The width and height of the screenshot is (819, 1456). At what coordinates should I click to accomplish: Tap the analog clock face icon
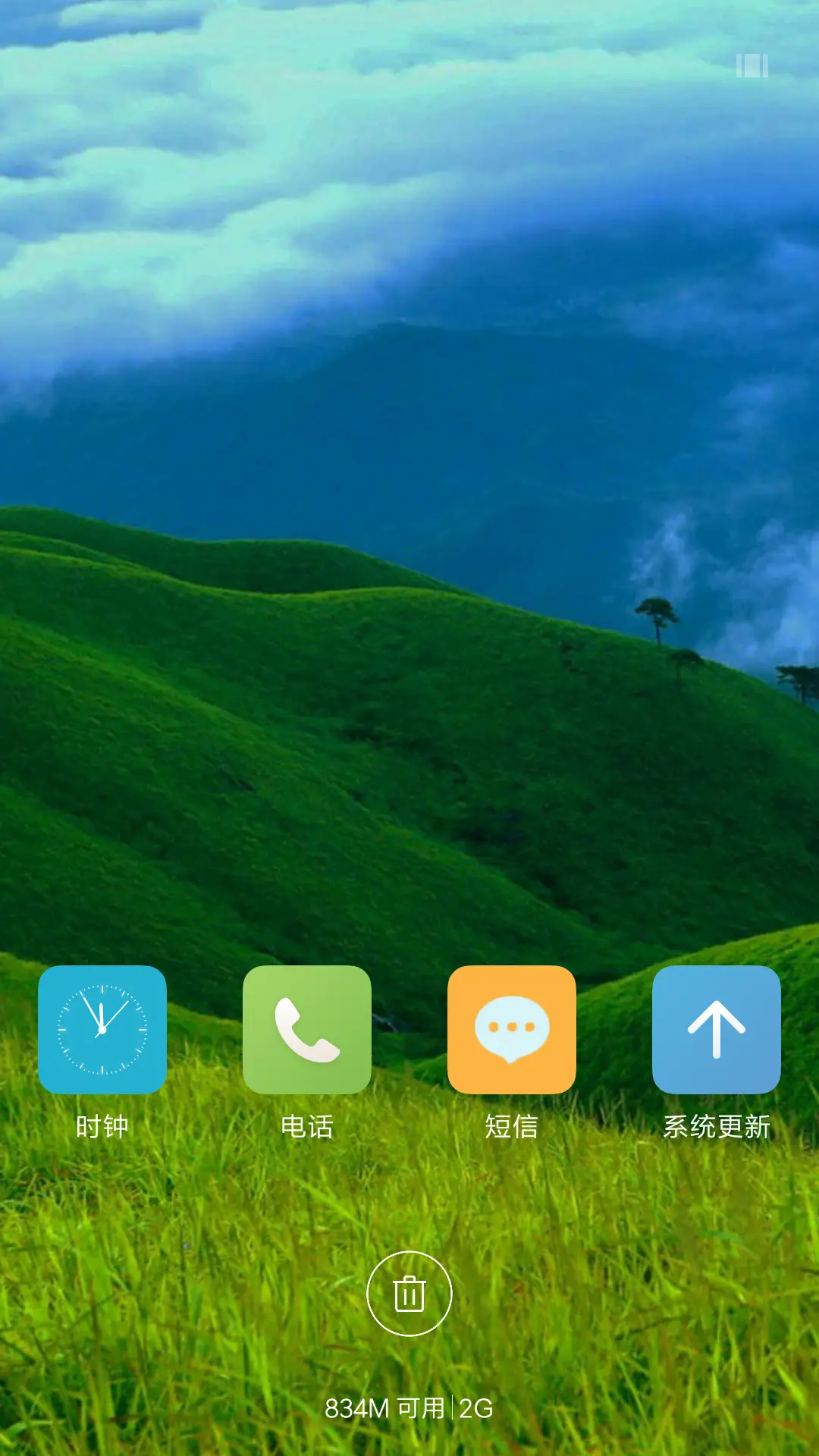pyautogui.click(x=102, y=1030)
